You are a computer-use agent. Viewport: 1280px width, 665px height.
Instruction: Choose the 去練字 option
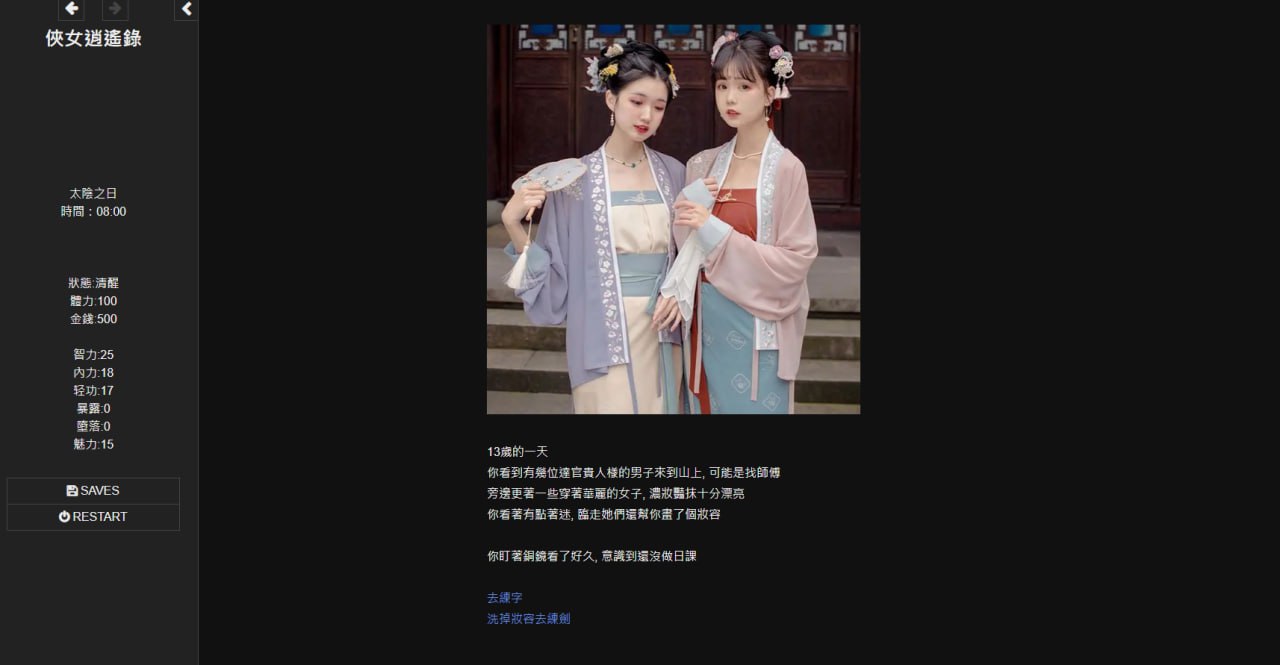tap(505, 598)
